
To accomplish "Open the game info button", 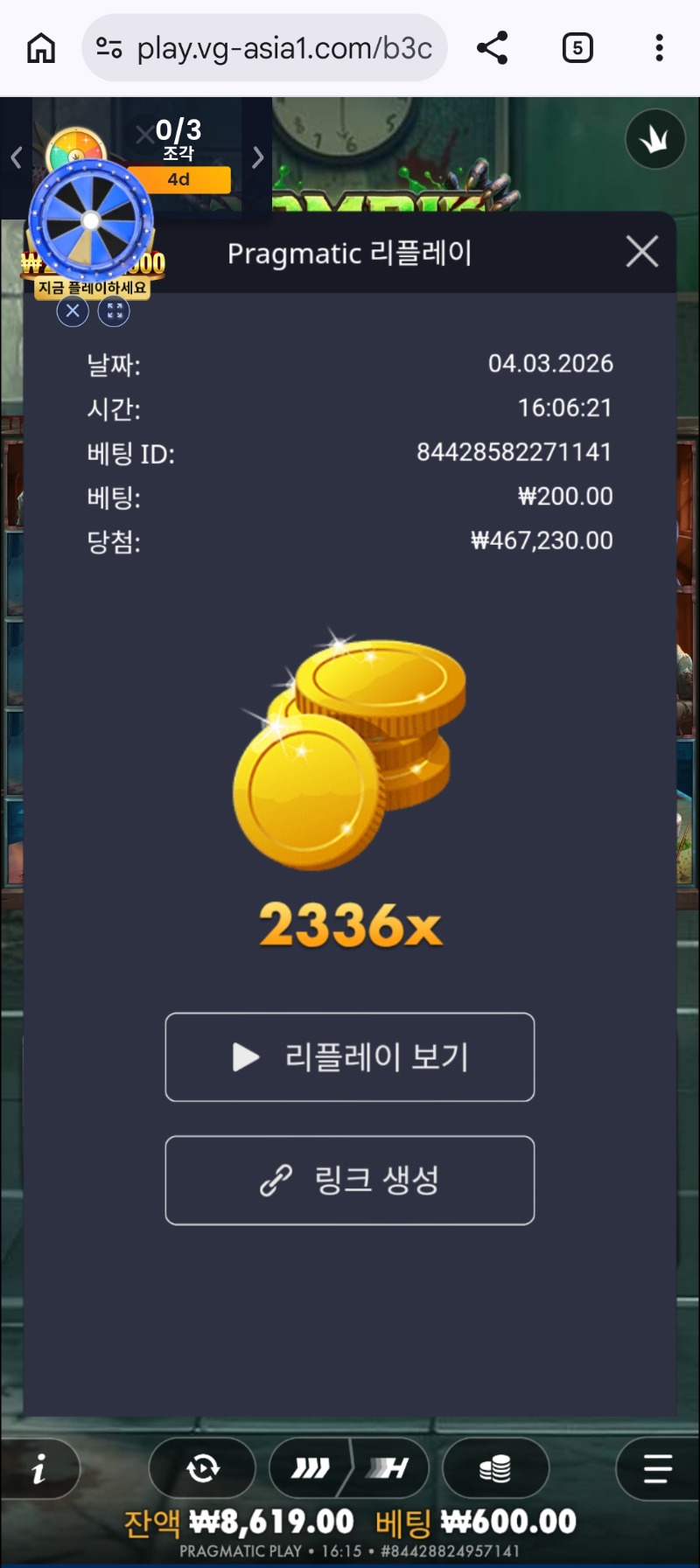I will [x=38, y=1468].
